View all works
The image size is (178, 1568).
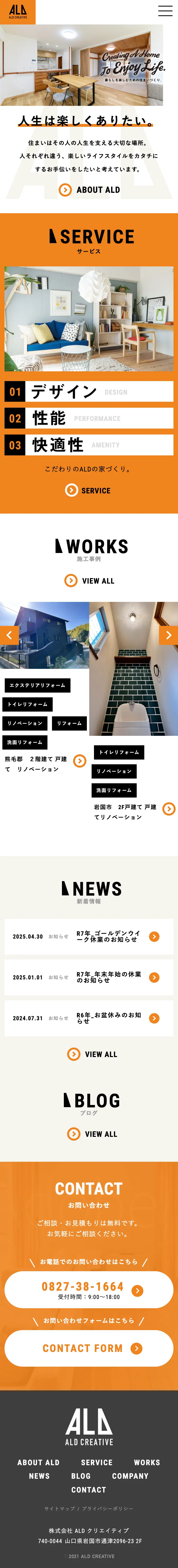click(89, 581)
